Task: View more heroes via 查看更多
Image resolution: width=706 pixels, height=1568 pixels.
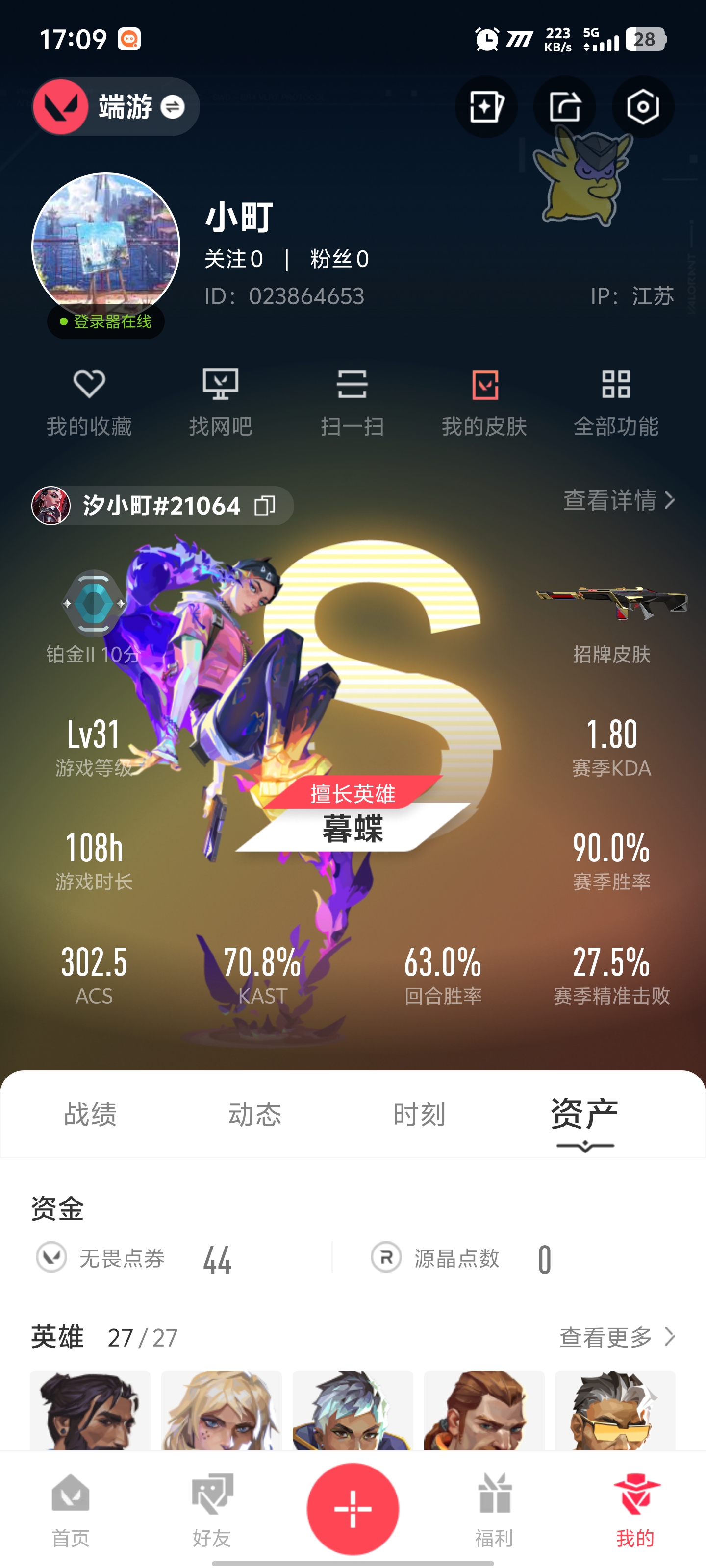Action: (x=616, y=1337)
